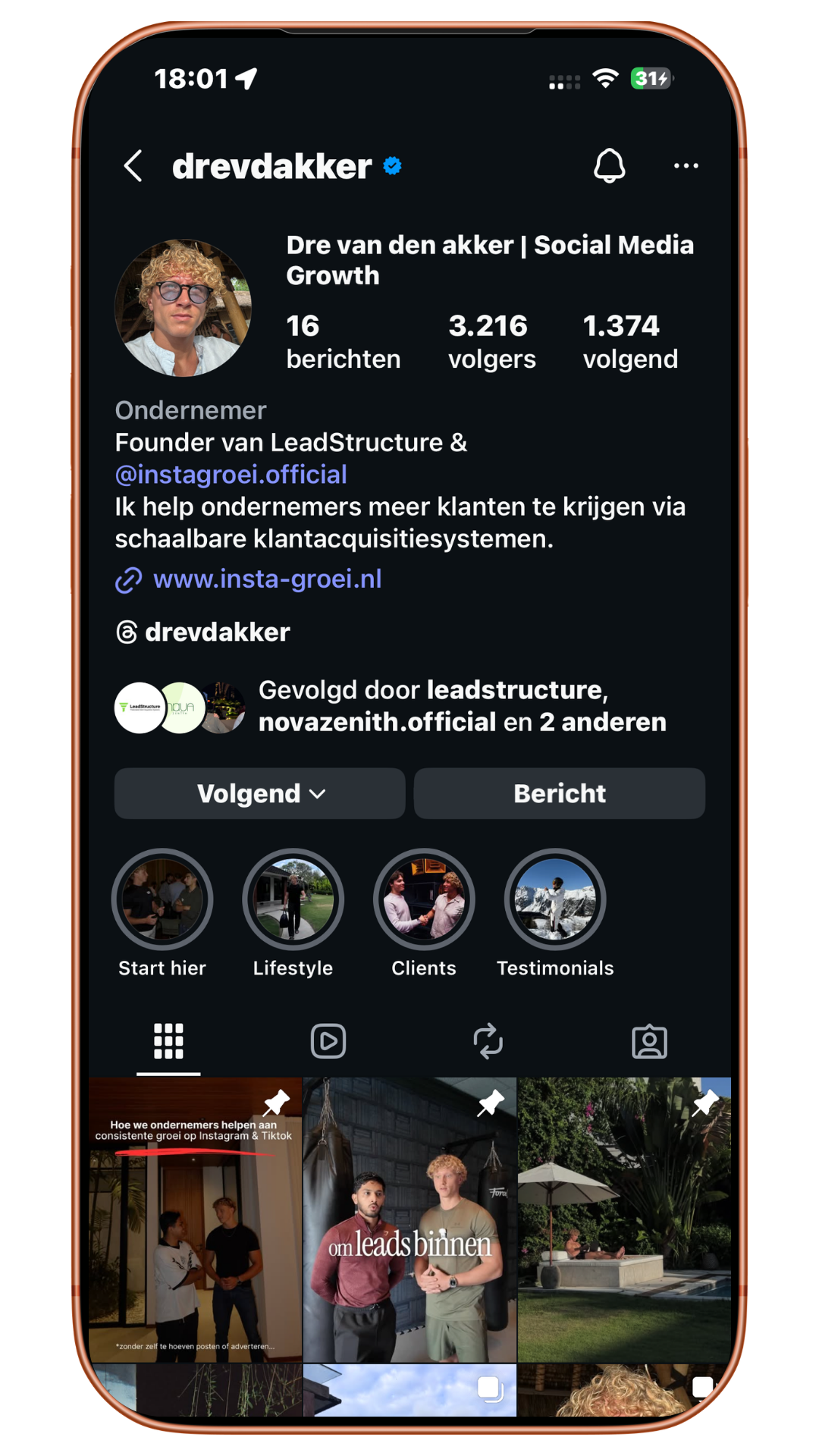Viewport: 819px width, 1456px height.
Task: View the Start hier story highlight
Action: point(162,899)
